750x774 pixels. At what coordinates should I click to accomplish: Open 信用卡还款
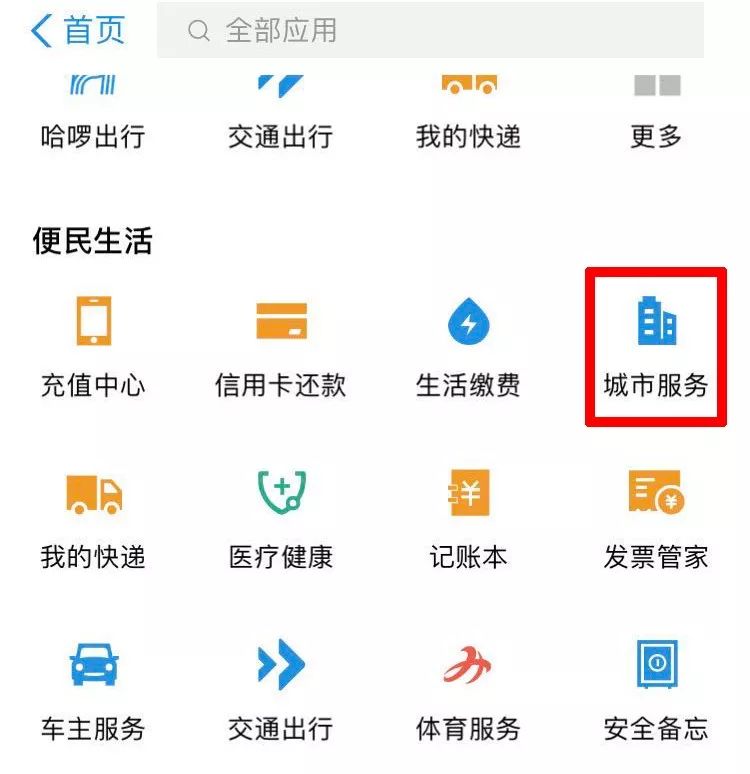point(281,345)
